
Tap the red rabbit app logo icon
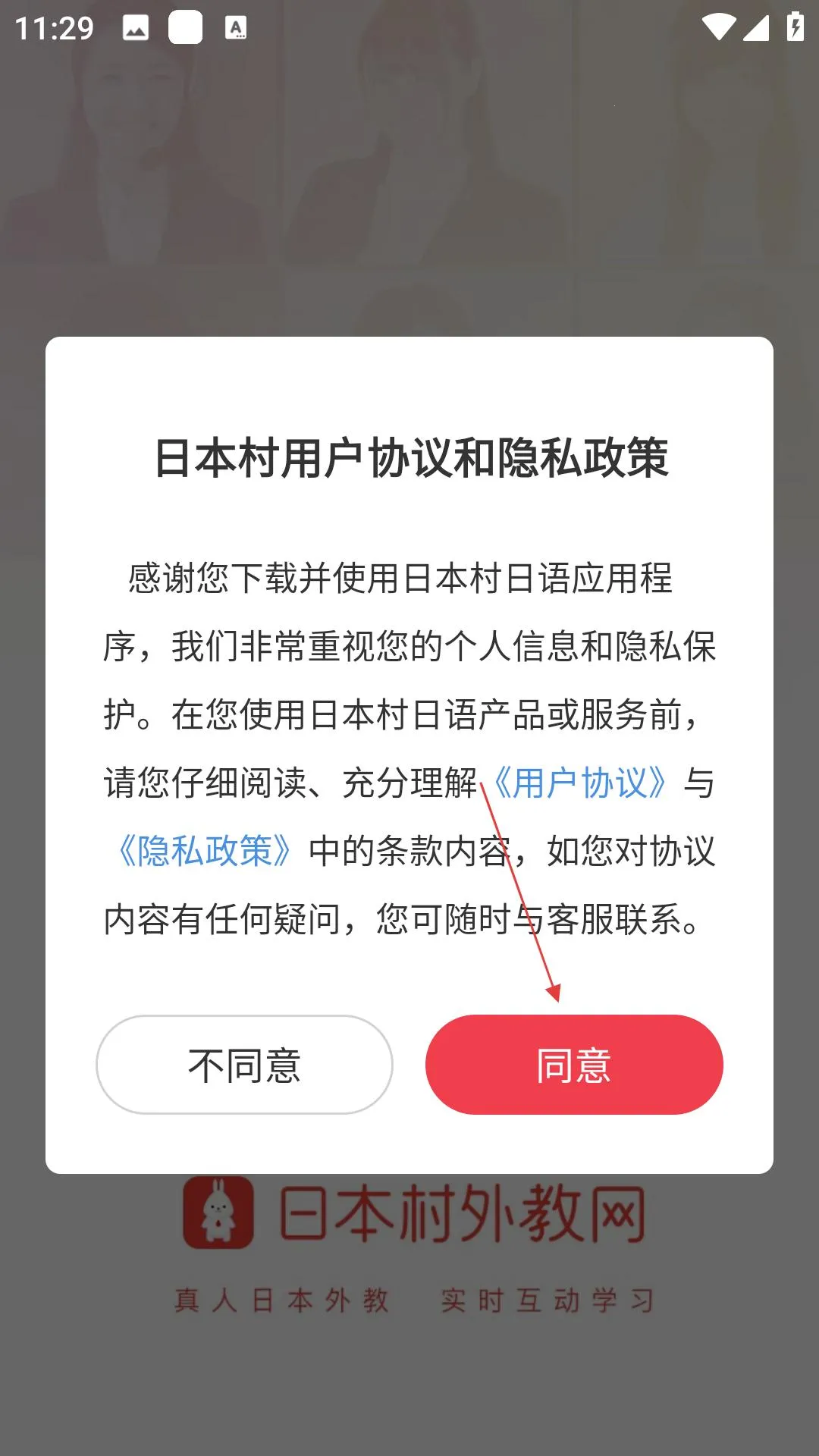click(219, 1212)
